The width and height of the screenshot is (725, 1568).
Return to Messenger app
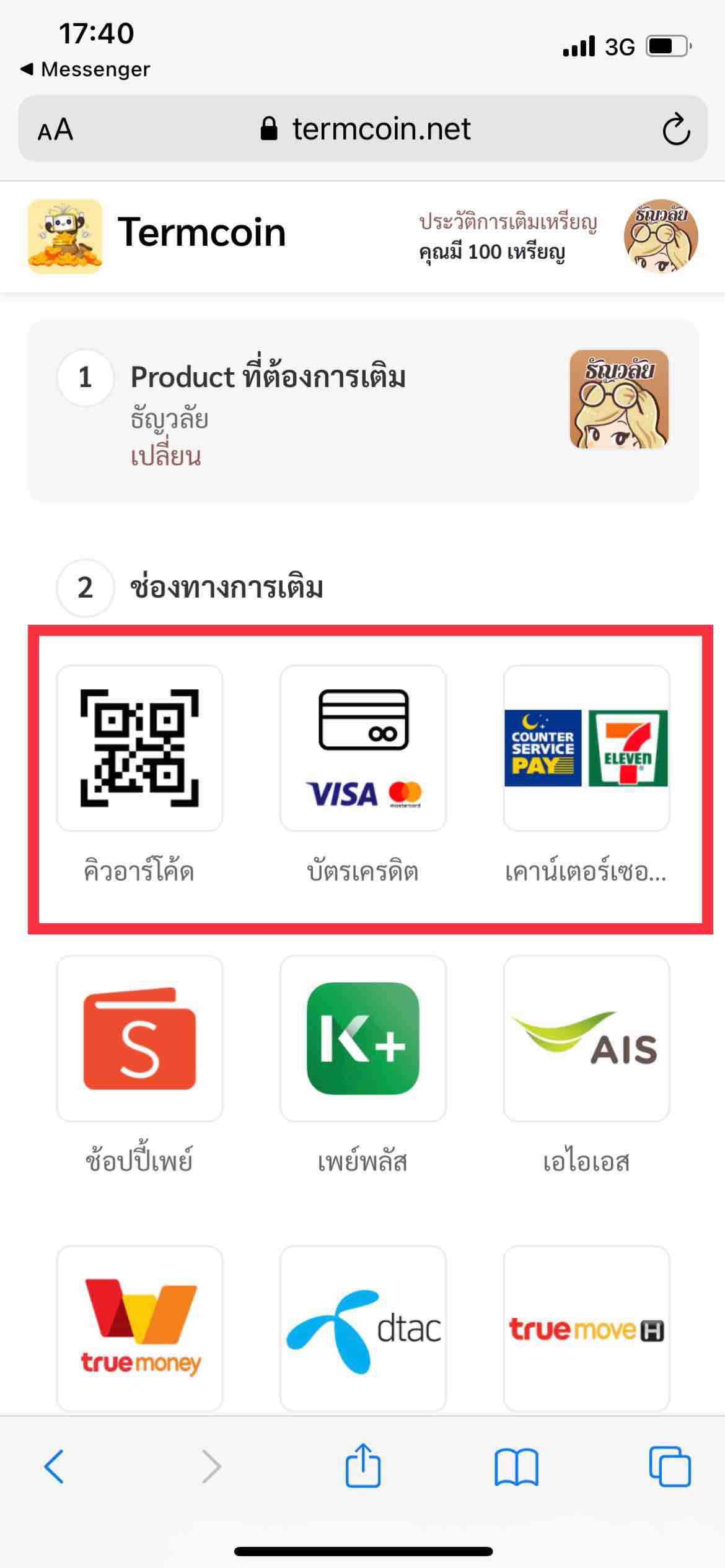pos(86,69)
